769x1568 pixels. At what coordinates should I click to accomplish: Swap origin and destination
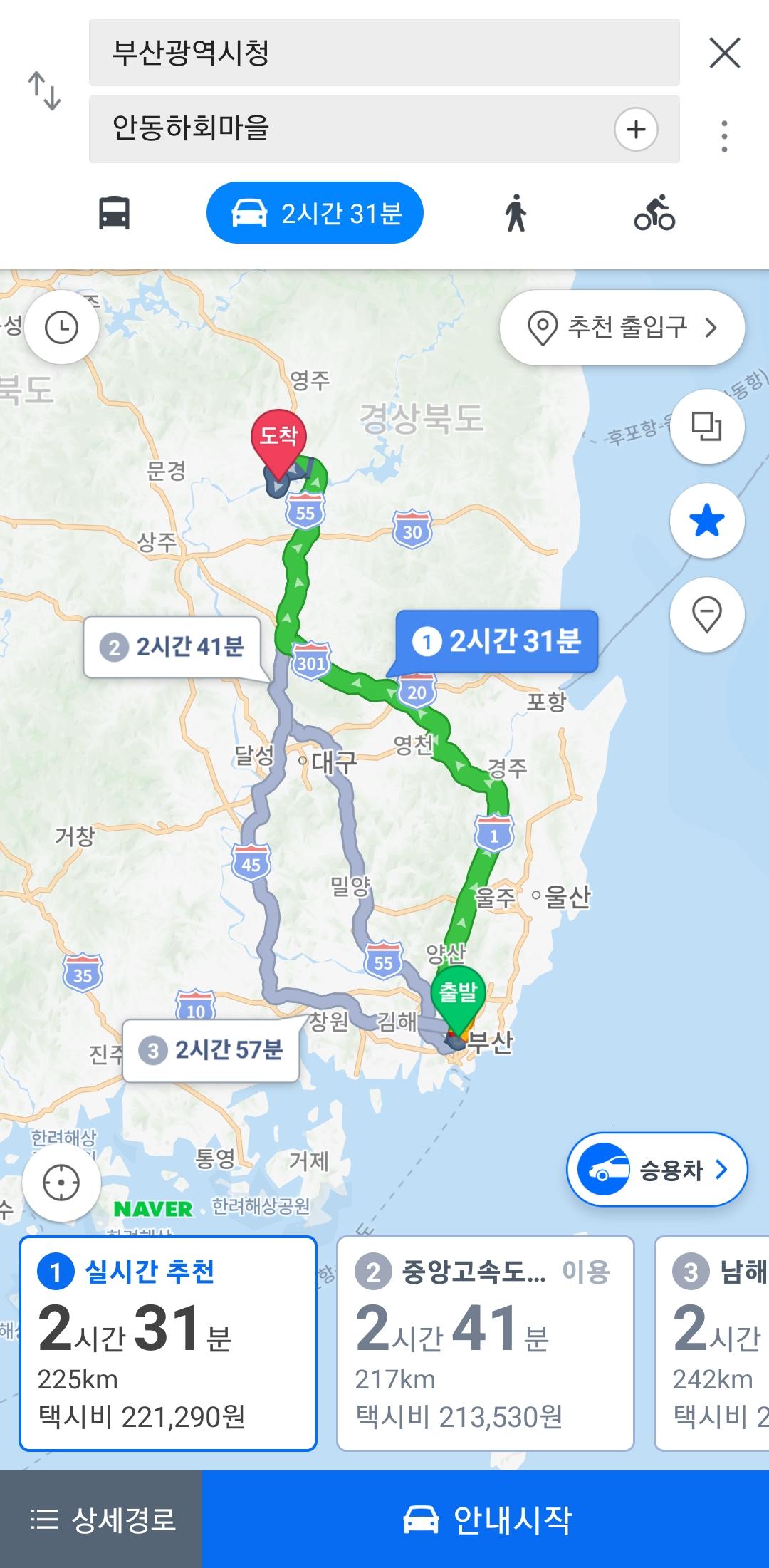coord(44,90)
